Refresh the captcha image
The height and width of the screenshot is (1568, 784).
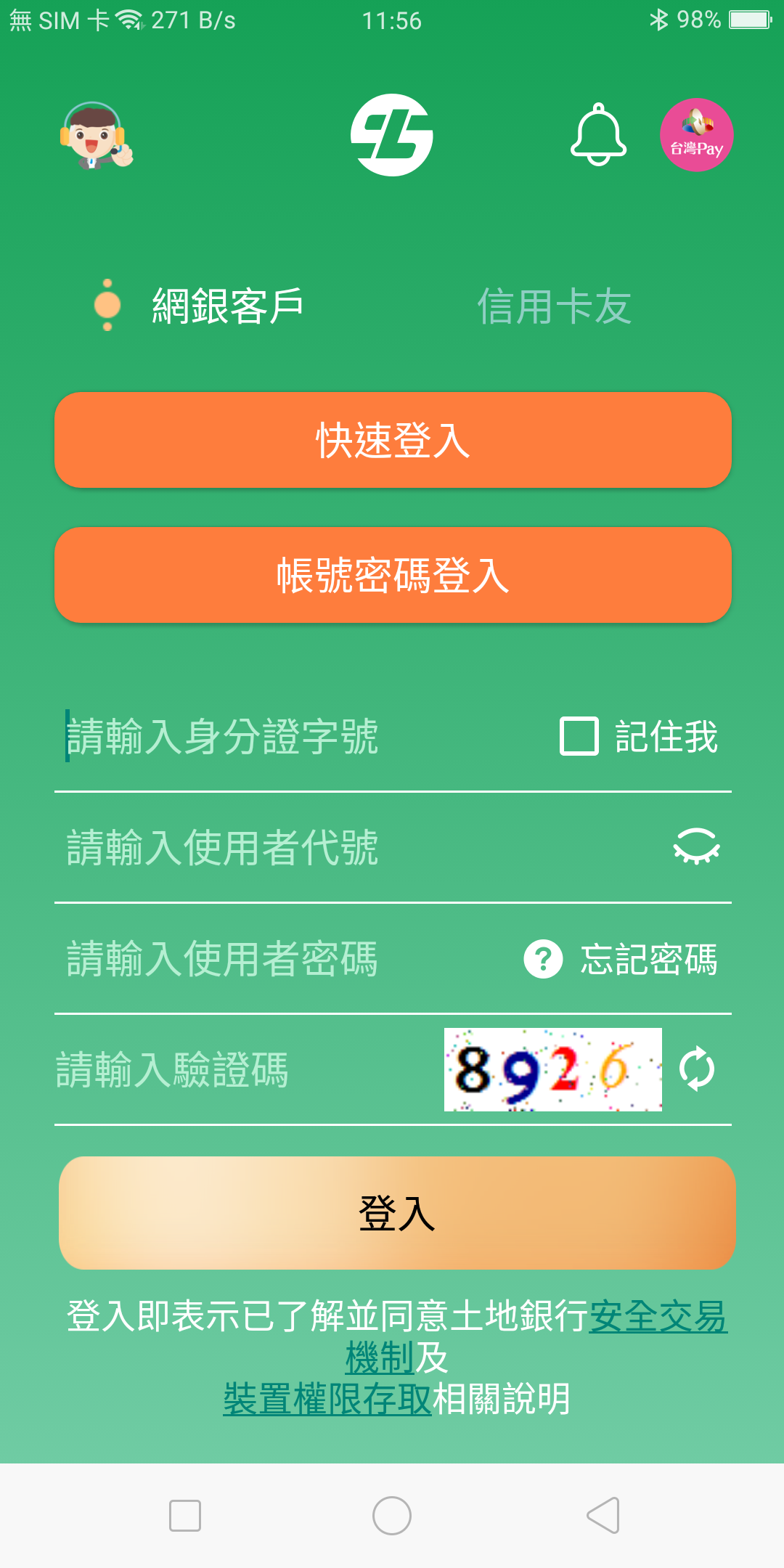pos(696,1069)
